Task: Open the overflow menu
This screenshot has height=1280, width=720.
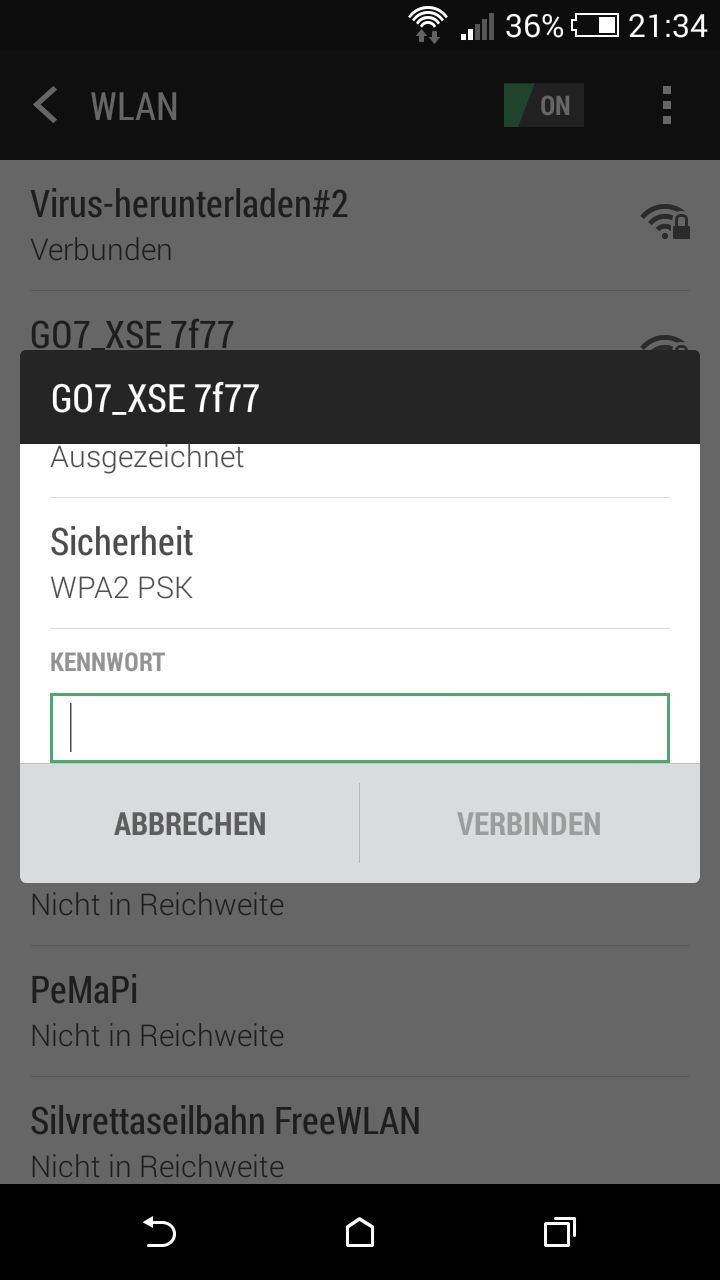Action: click(667, 105)
